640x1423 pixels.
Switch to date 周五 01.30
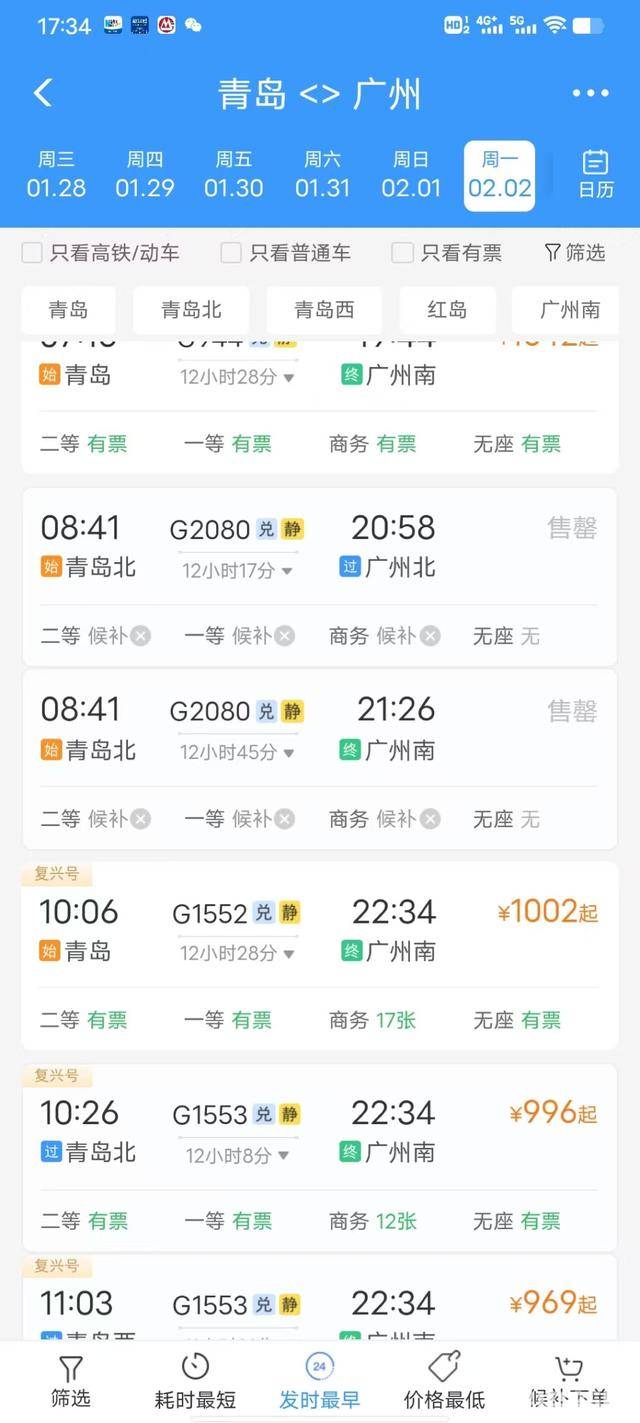tap(233, 175)
